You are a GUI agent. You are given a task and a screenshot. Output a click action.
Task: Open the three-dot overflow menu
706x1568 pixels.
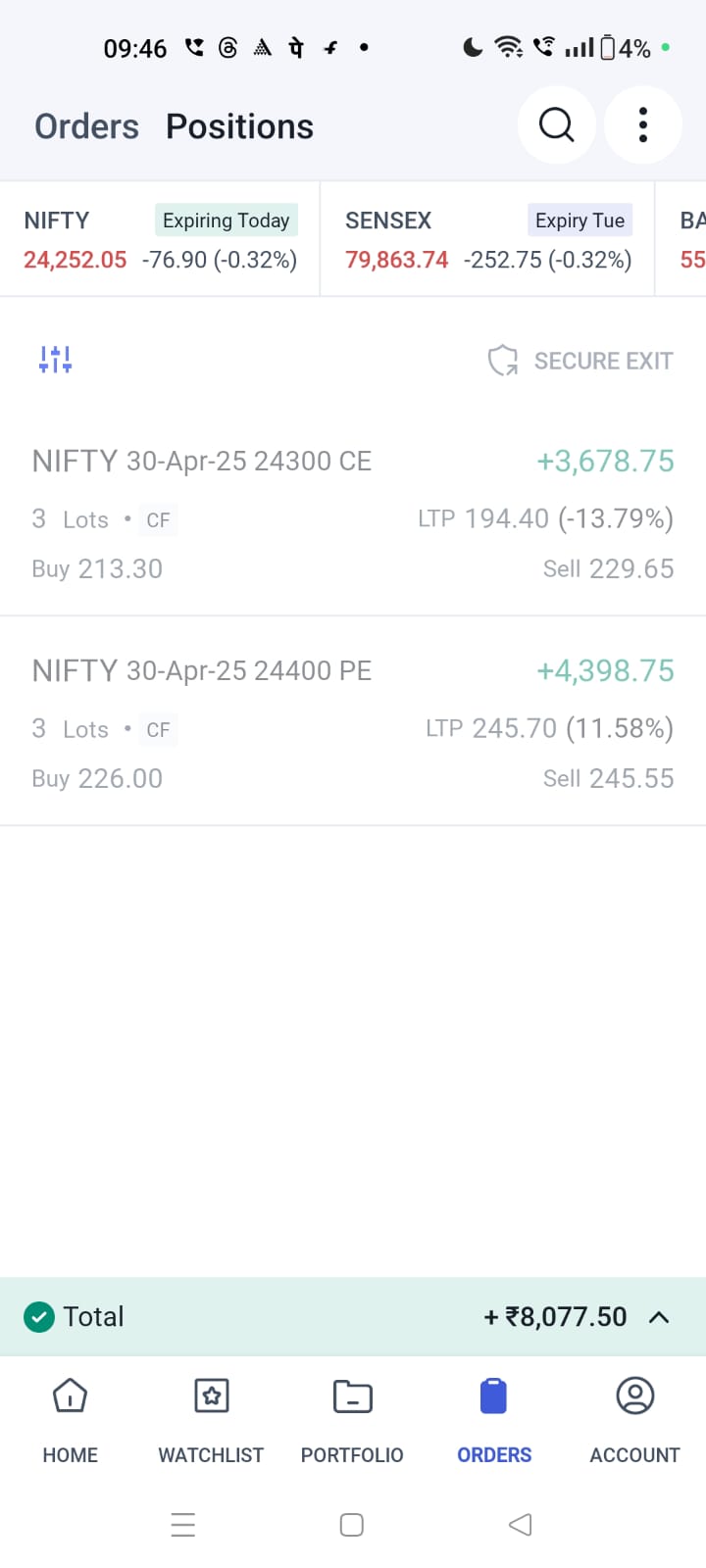pyautogui.click(x=643, y=124)
